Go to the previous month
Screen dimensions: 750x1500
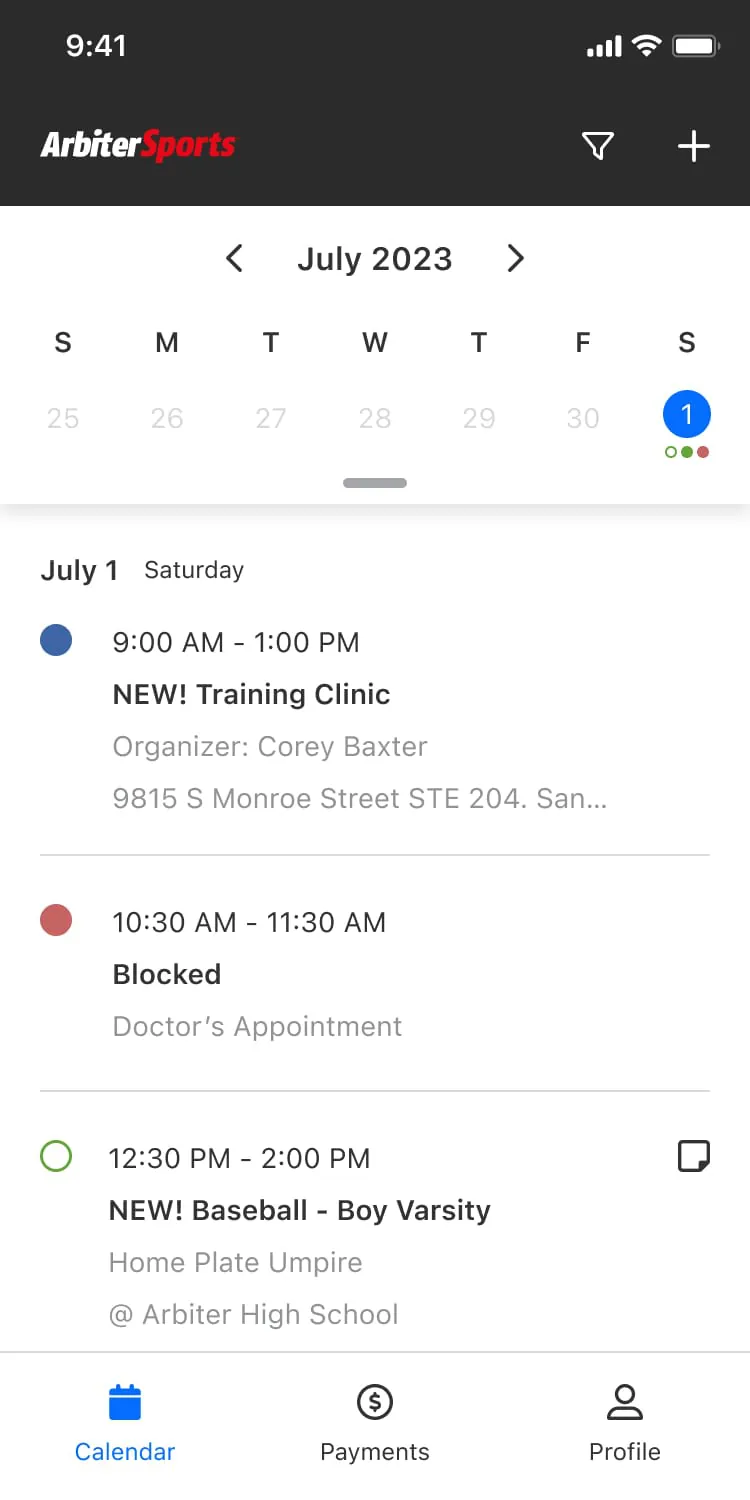234,259
